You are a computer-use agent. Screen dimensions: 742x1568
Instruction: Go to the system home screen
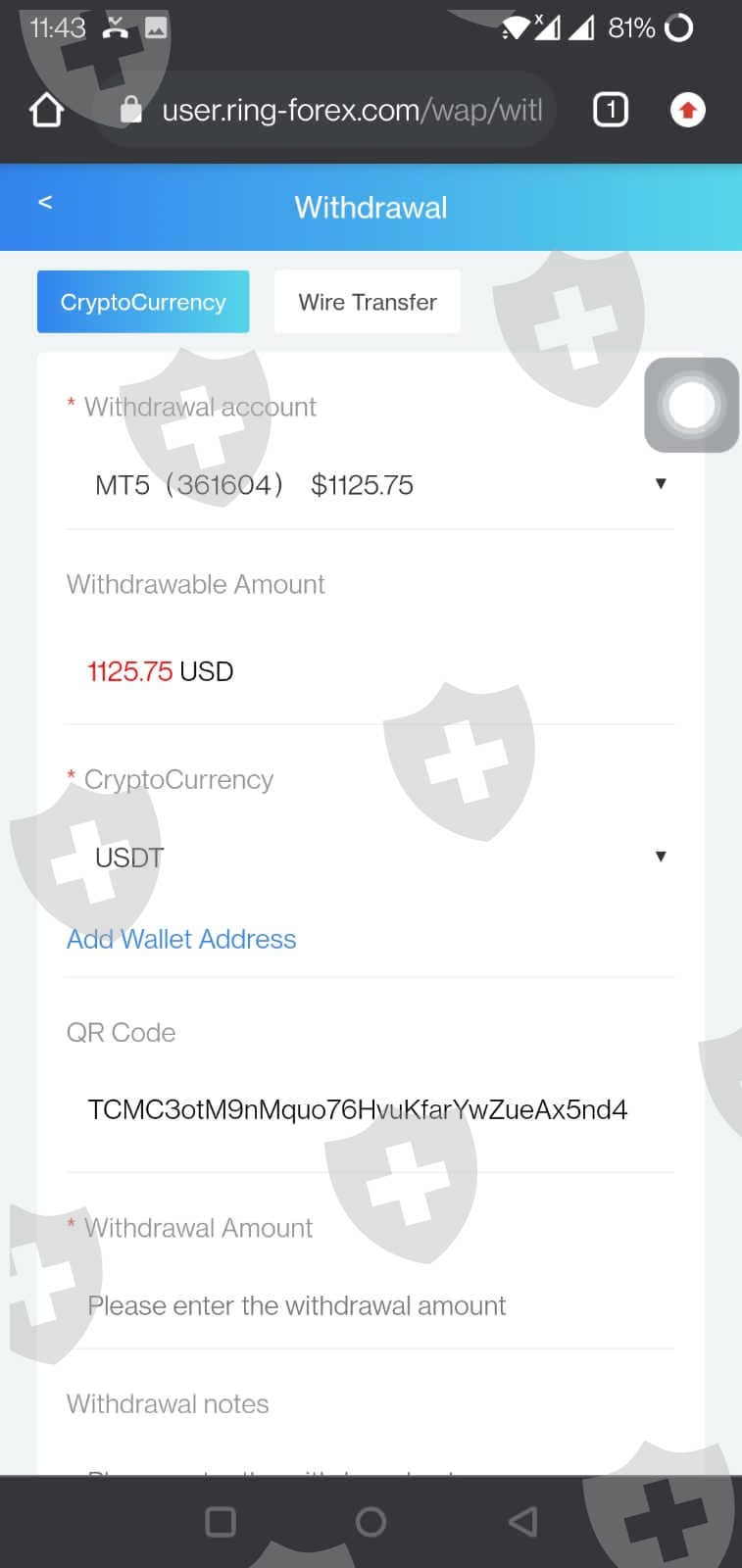(x=371, y=1522)
